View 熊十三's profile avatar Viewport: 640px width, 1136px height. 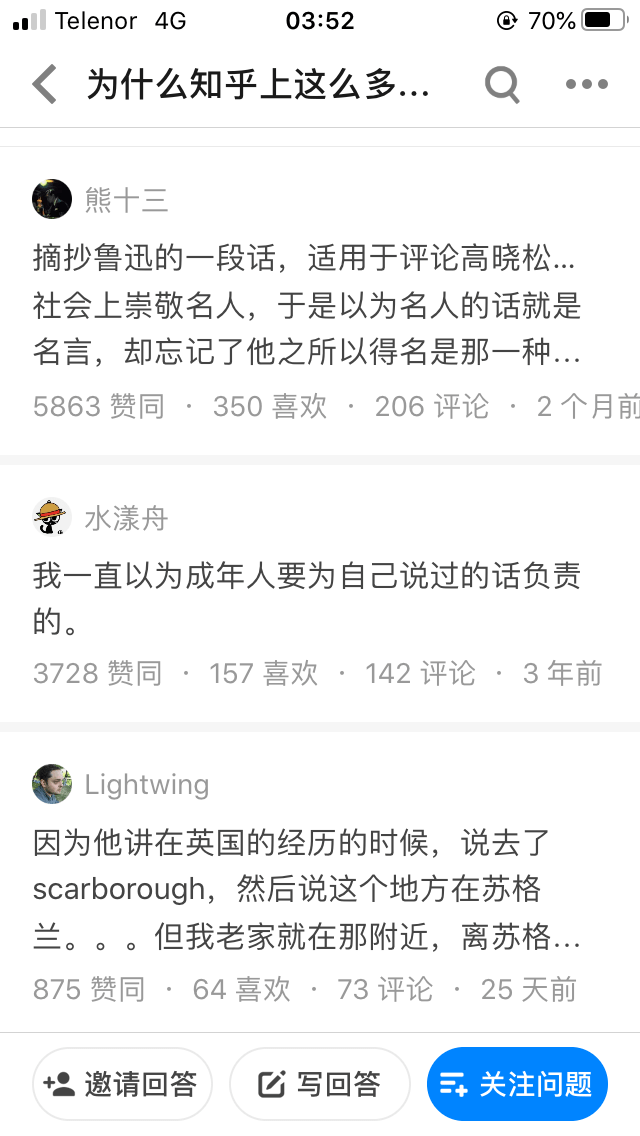click(52, 200)
